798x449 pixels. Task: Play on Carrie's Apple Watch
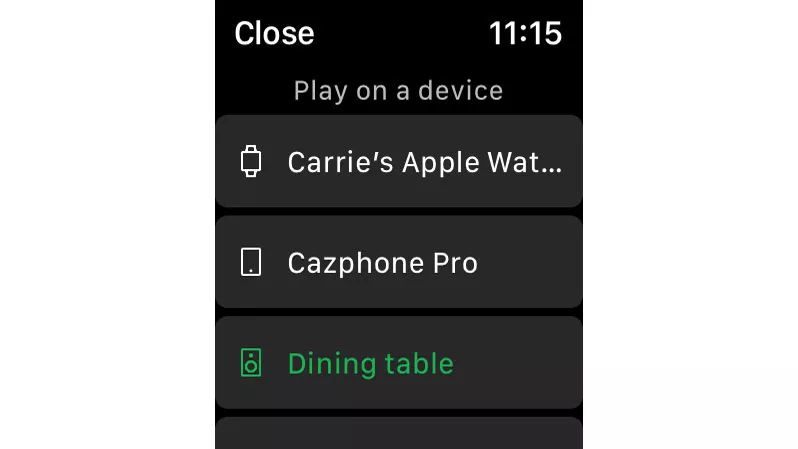tap(398, 161)
